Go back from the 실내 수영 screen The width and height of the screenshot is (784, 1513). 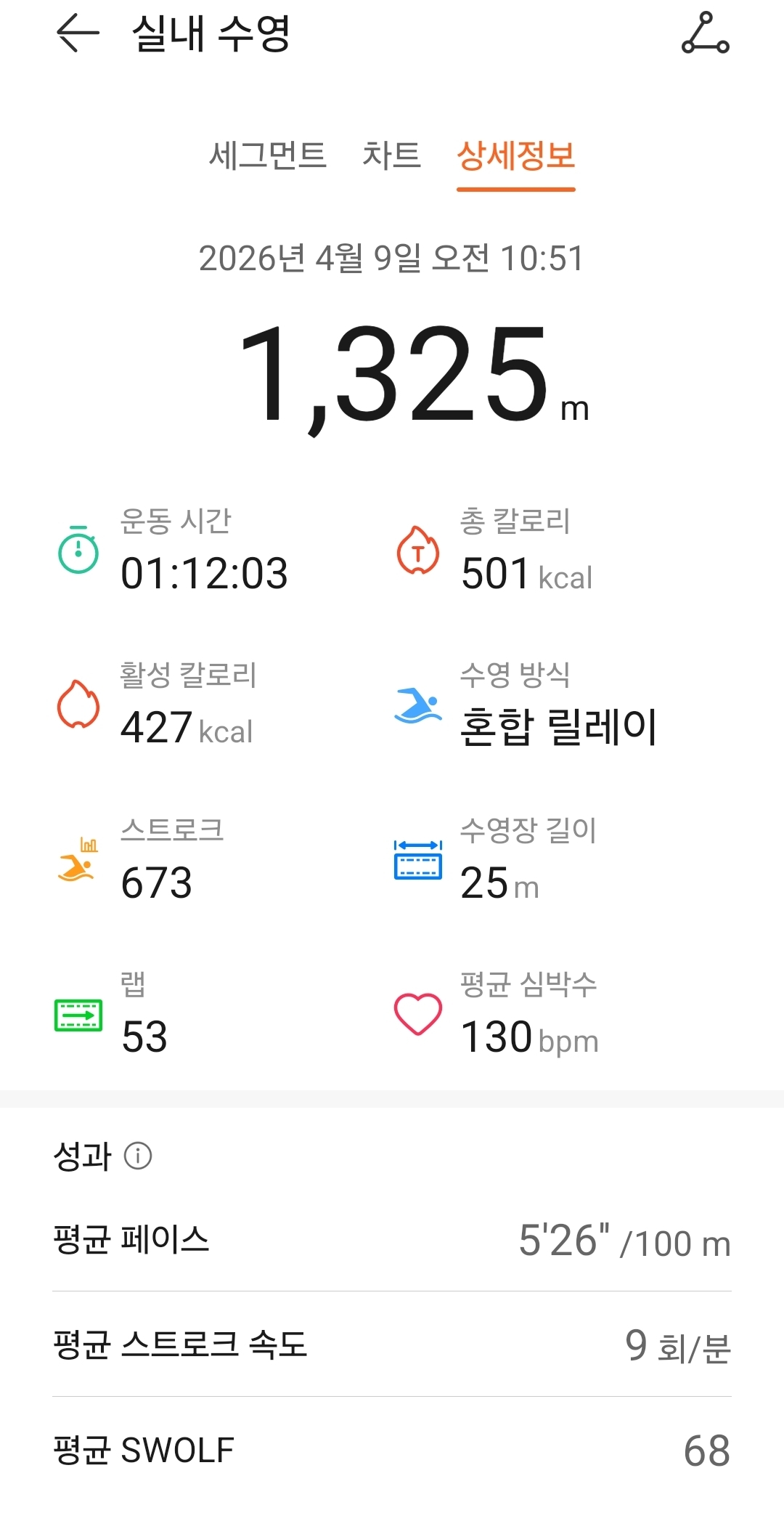pos(77,33)
